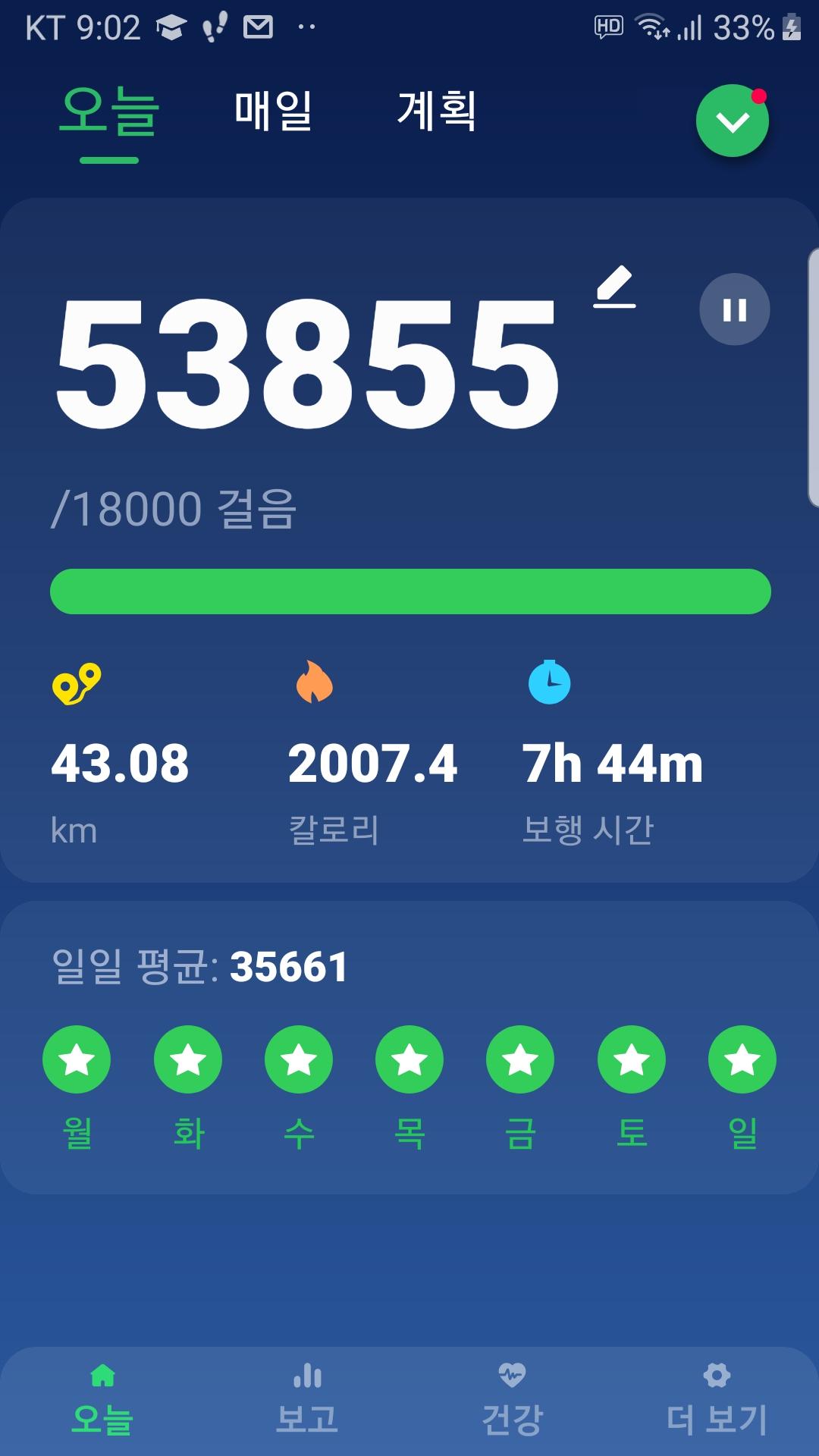Tap the star badge for 금
Viewport: 819px width, 1456px height.
(x=520, y=1059)
